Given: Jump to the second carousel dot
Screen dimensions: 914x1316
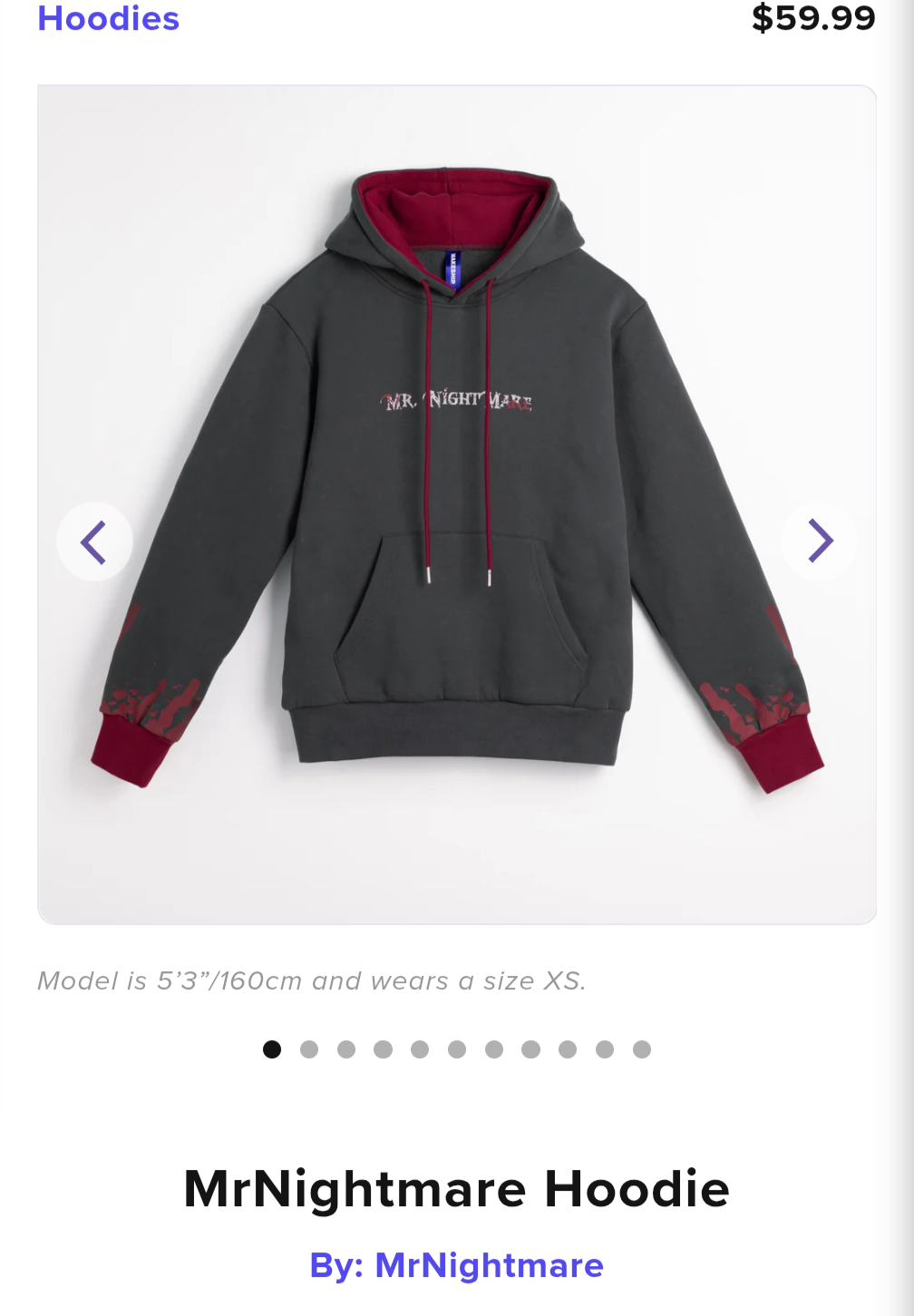Looking at the screenshot, I should pos(309,1049).
